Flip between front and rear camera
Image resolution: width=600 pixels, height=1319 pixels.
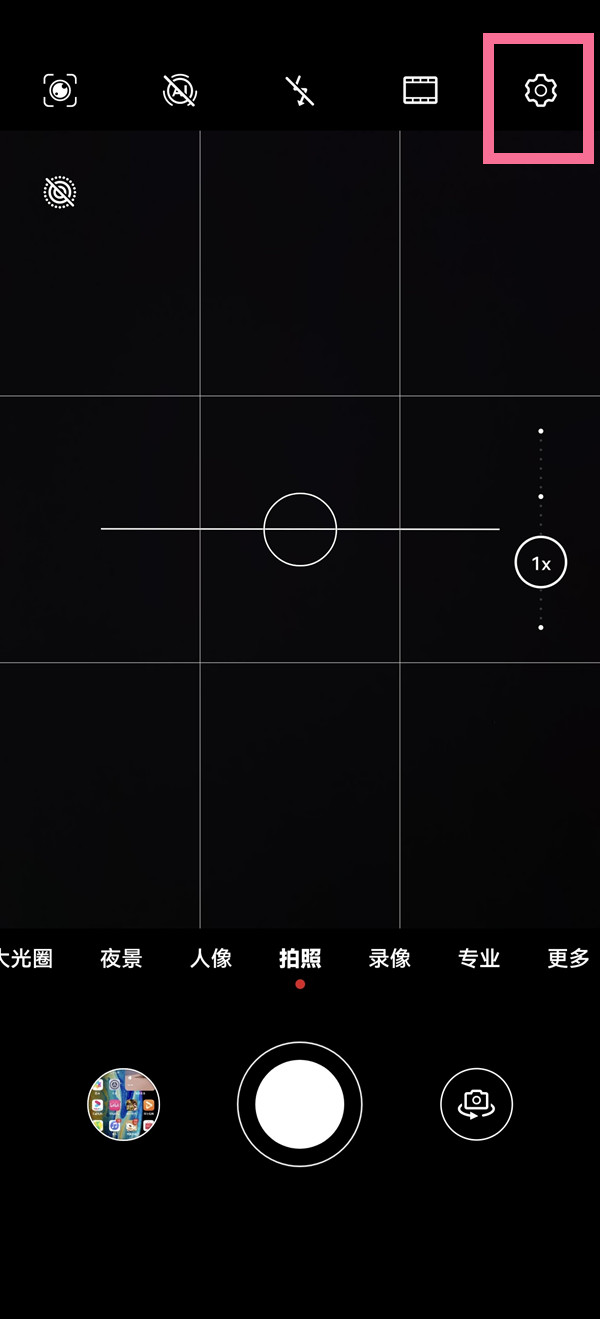point(476,1105)
